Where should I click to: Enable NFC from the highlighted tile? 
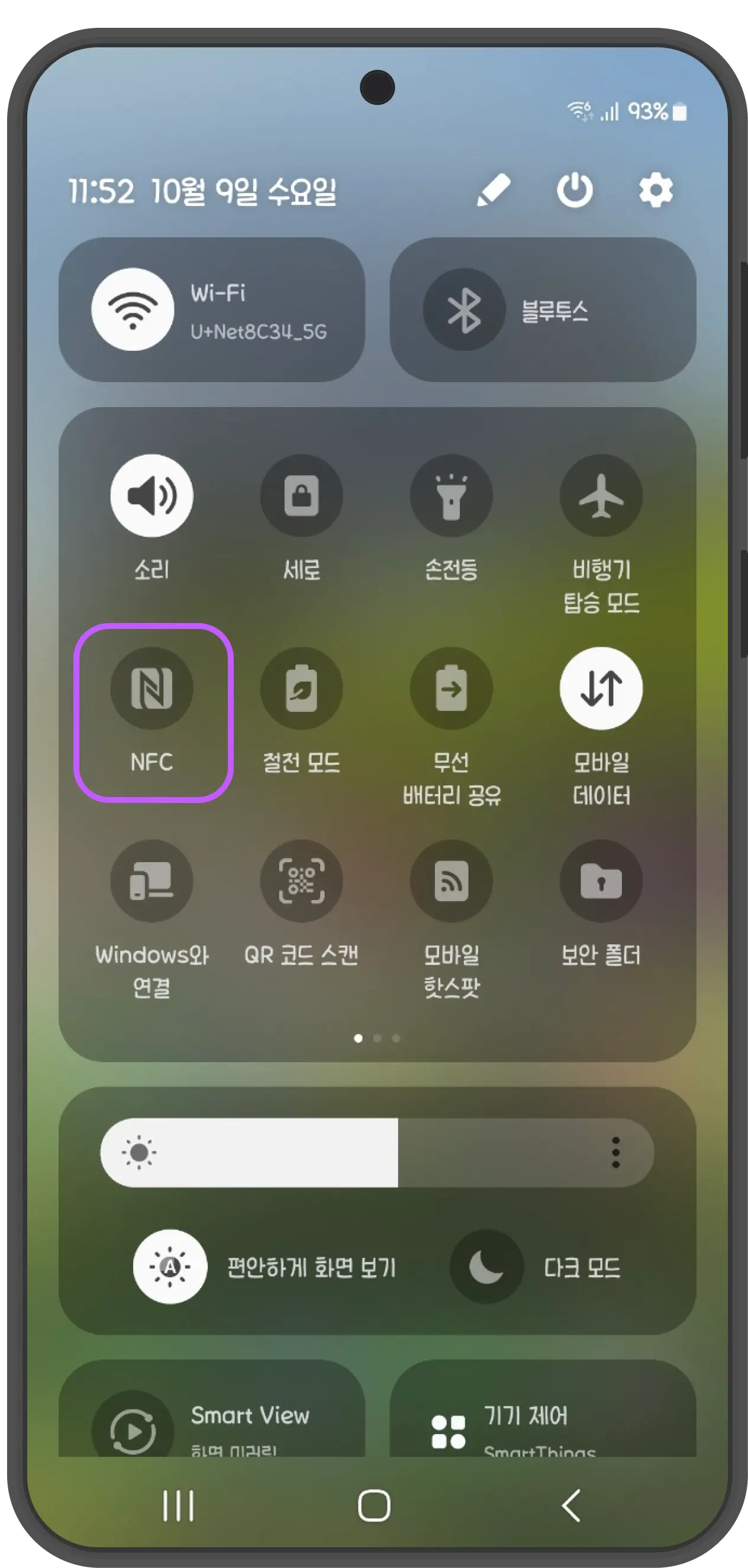point(151,686)
